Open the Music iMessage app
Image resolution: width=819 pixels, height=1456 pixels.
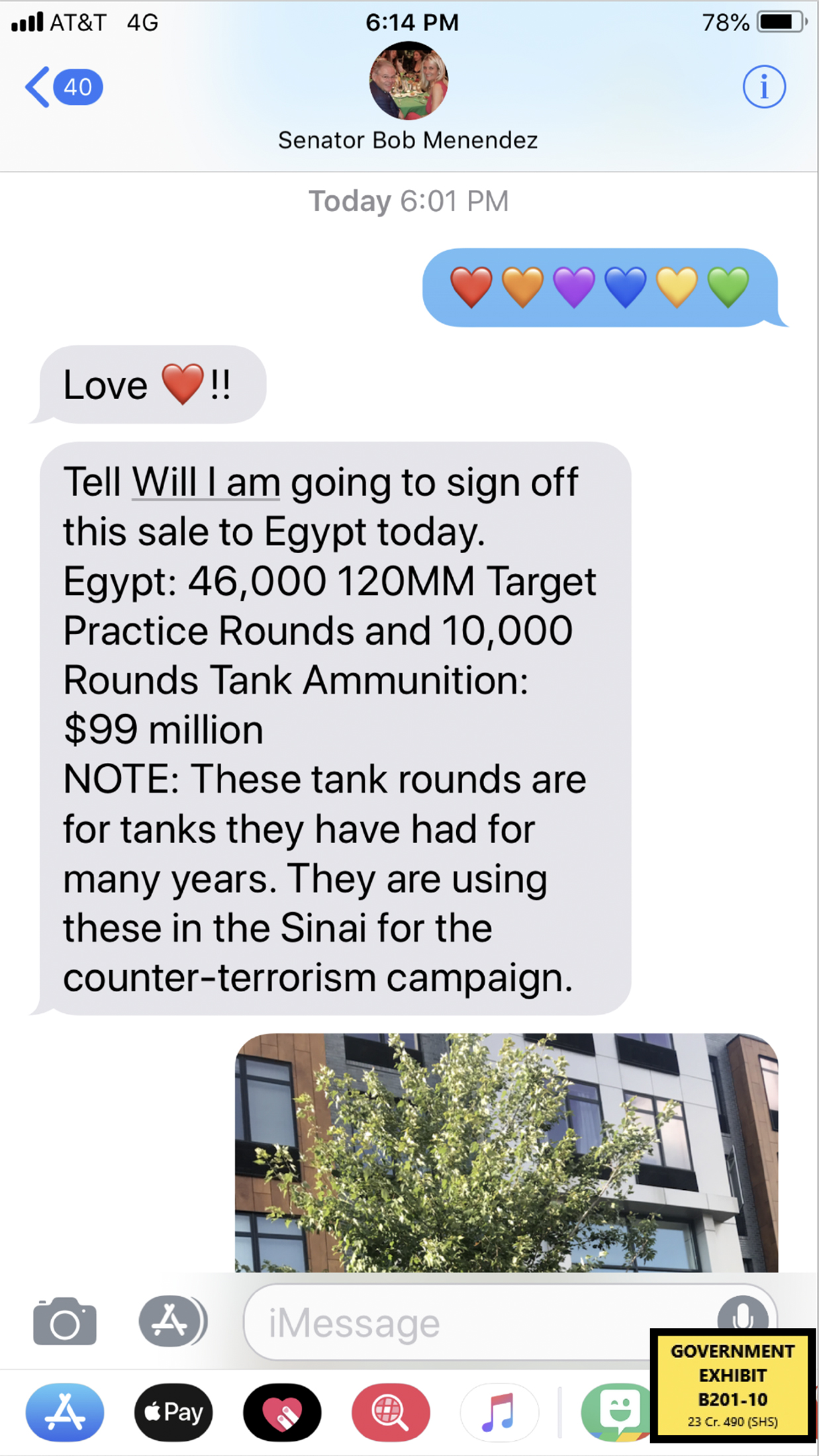pyautogui.click(x=499, y=1412)
